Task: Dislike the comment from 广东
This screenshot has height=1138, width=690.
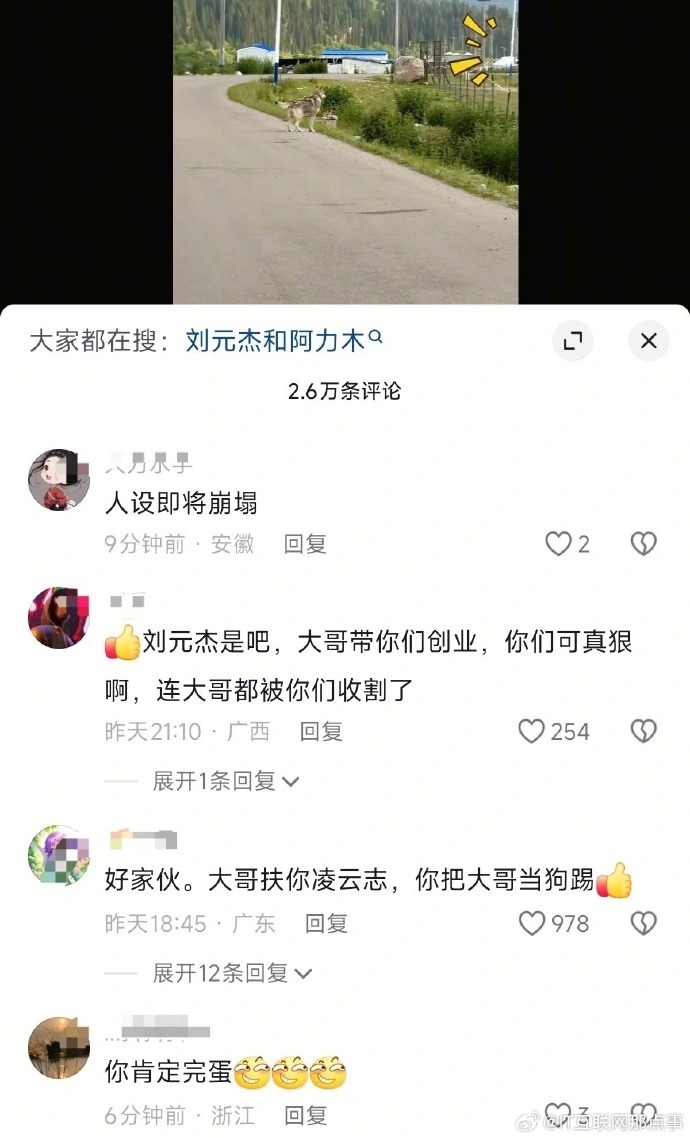Action: pyautogui.click(x=643, y=923)
